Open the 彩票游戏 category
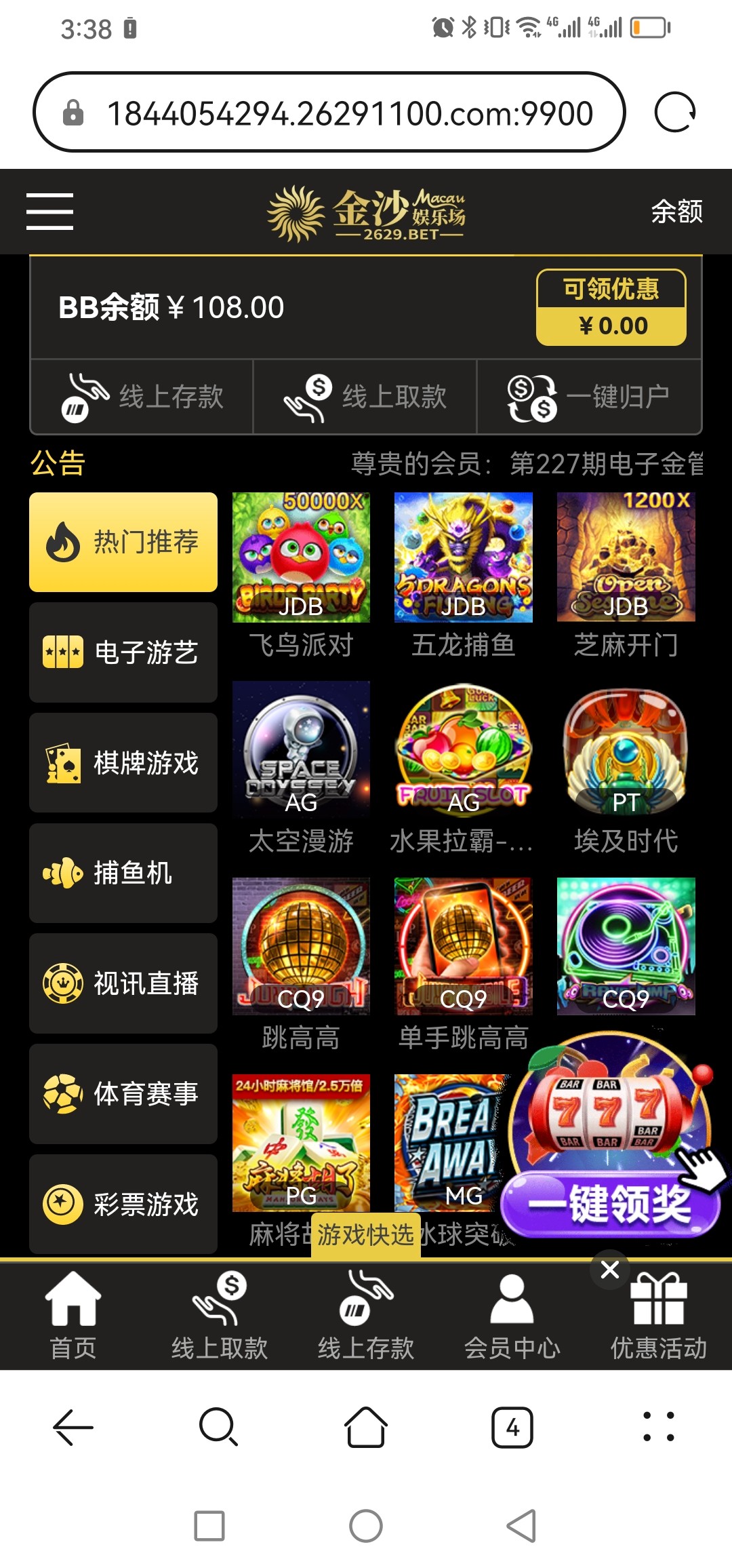This screenshot has height=1568, width=732. coord(123,1204)
